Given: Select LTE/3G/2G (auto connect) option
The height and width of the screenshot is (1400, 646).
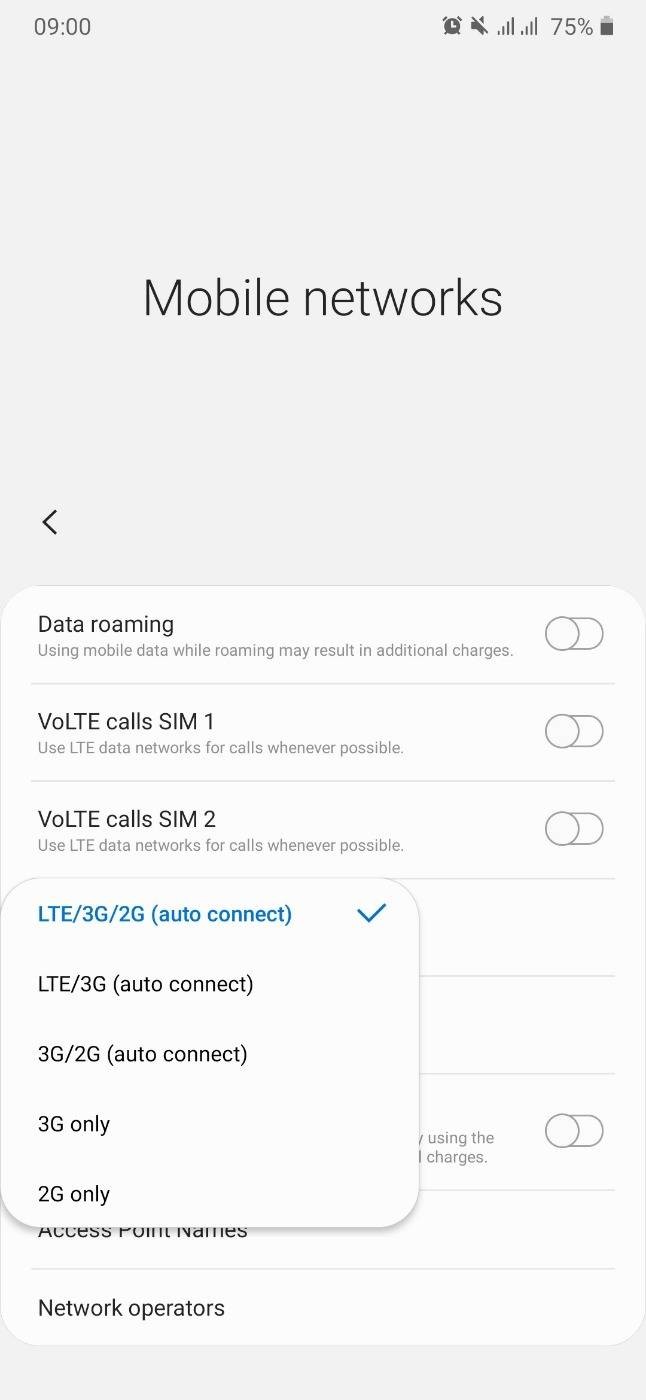Looking at the screenshot, I should coord(210,914).
